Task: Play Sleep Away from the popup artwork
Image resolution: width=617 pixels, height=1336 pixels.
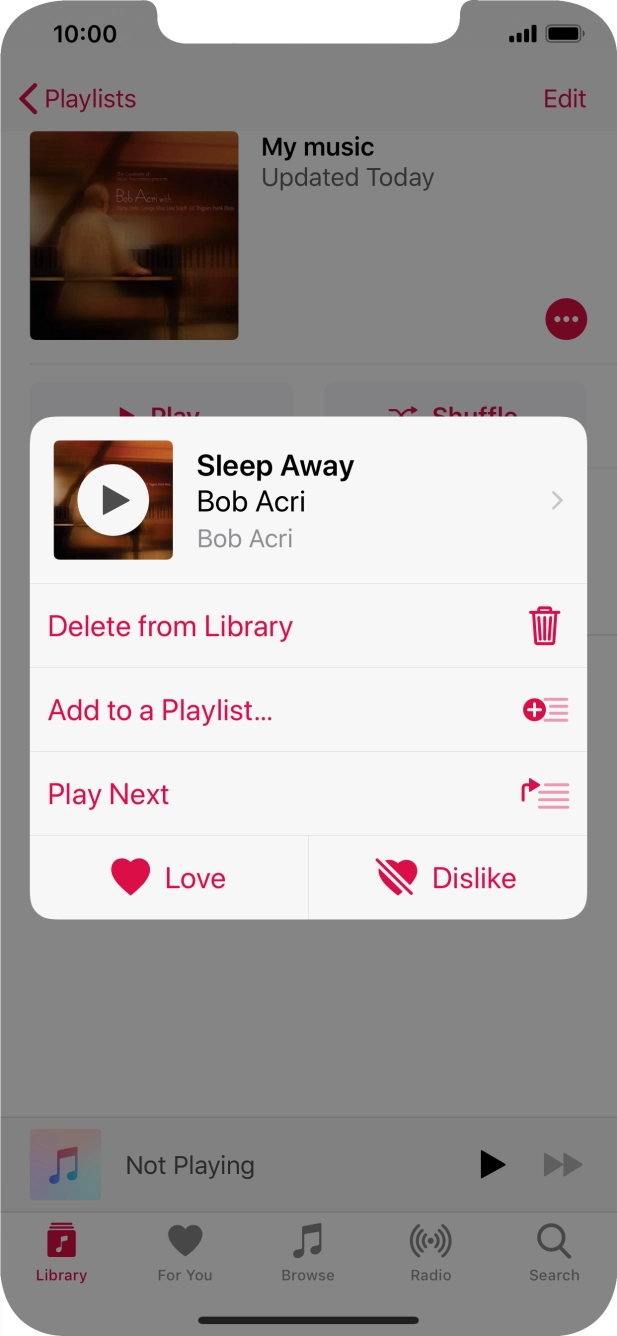Action: (x=113, y=500)
